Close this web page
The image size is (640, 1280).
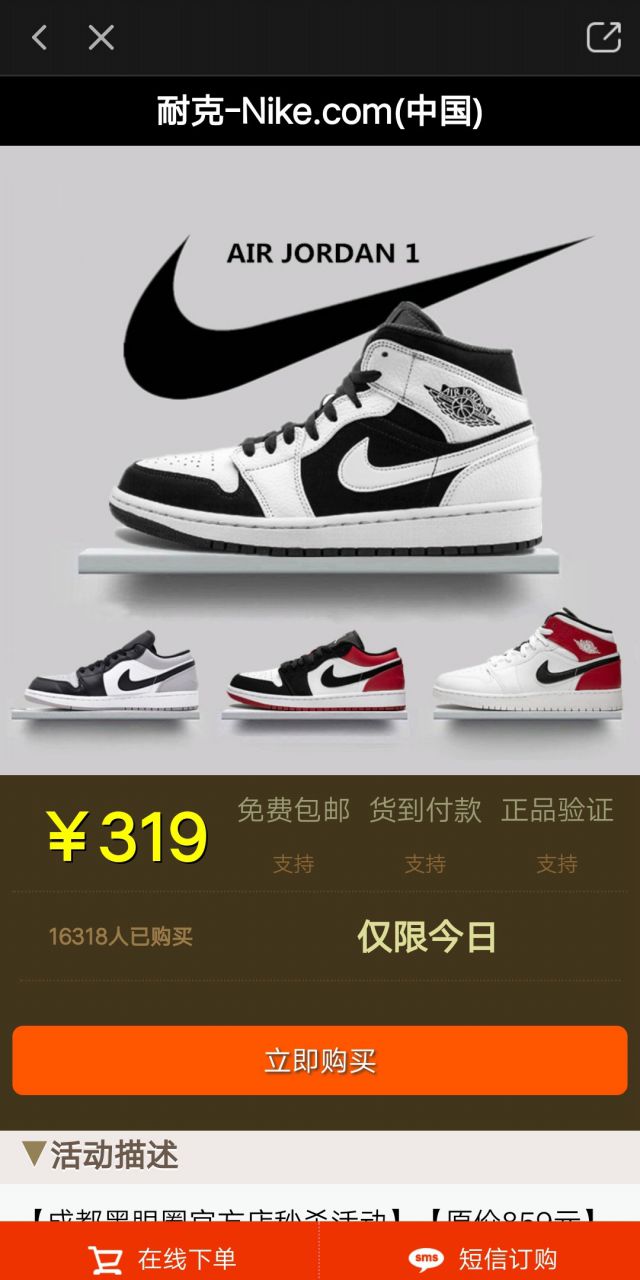pyautogui.click(x=101, y=38)
